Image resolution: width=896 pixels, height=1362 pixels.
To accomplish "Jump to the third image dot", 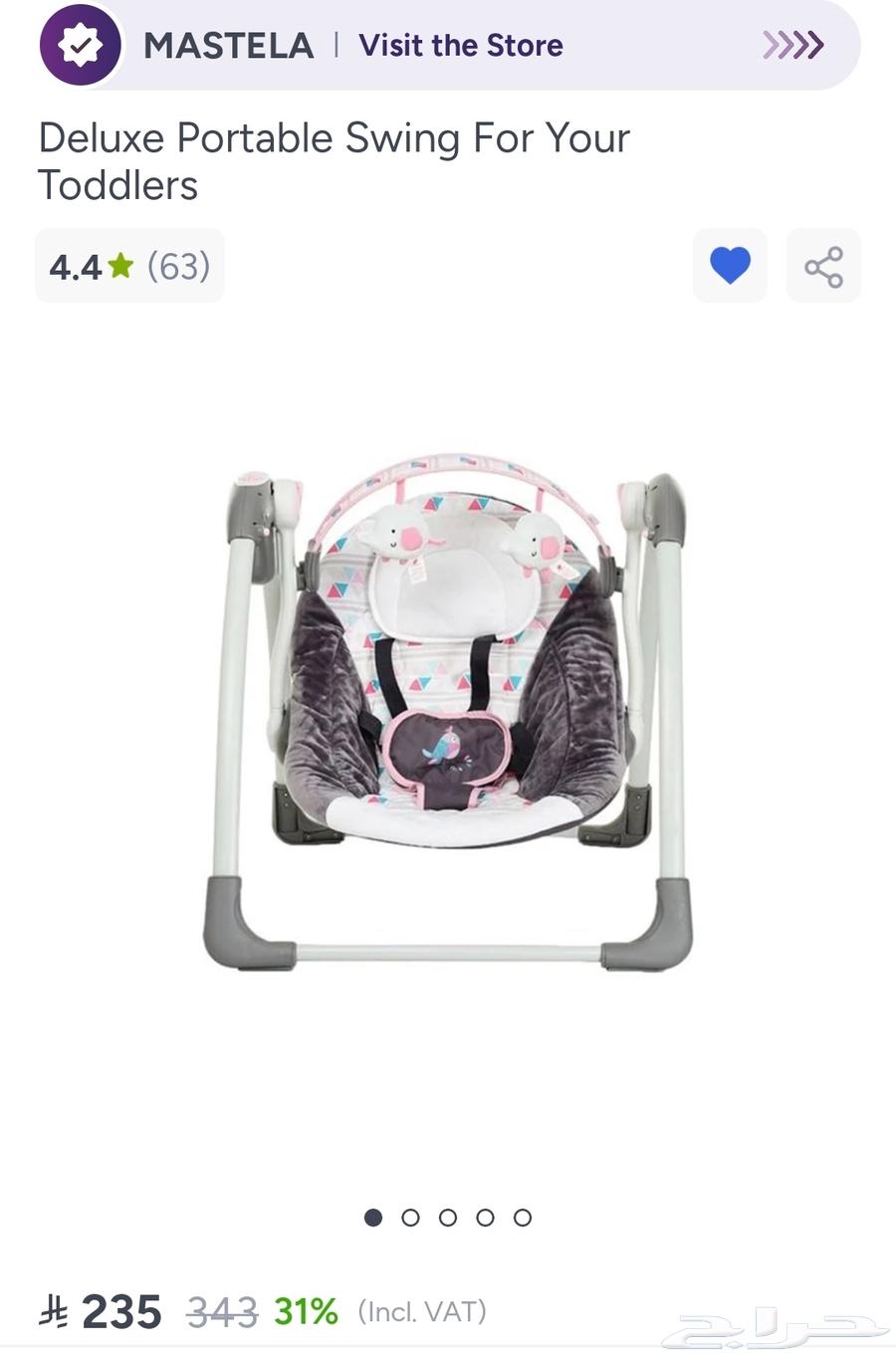I will pyautogui.click(x=448, y=1218).
